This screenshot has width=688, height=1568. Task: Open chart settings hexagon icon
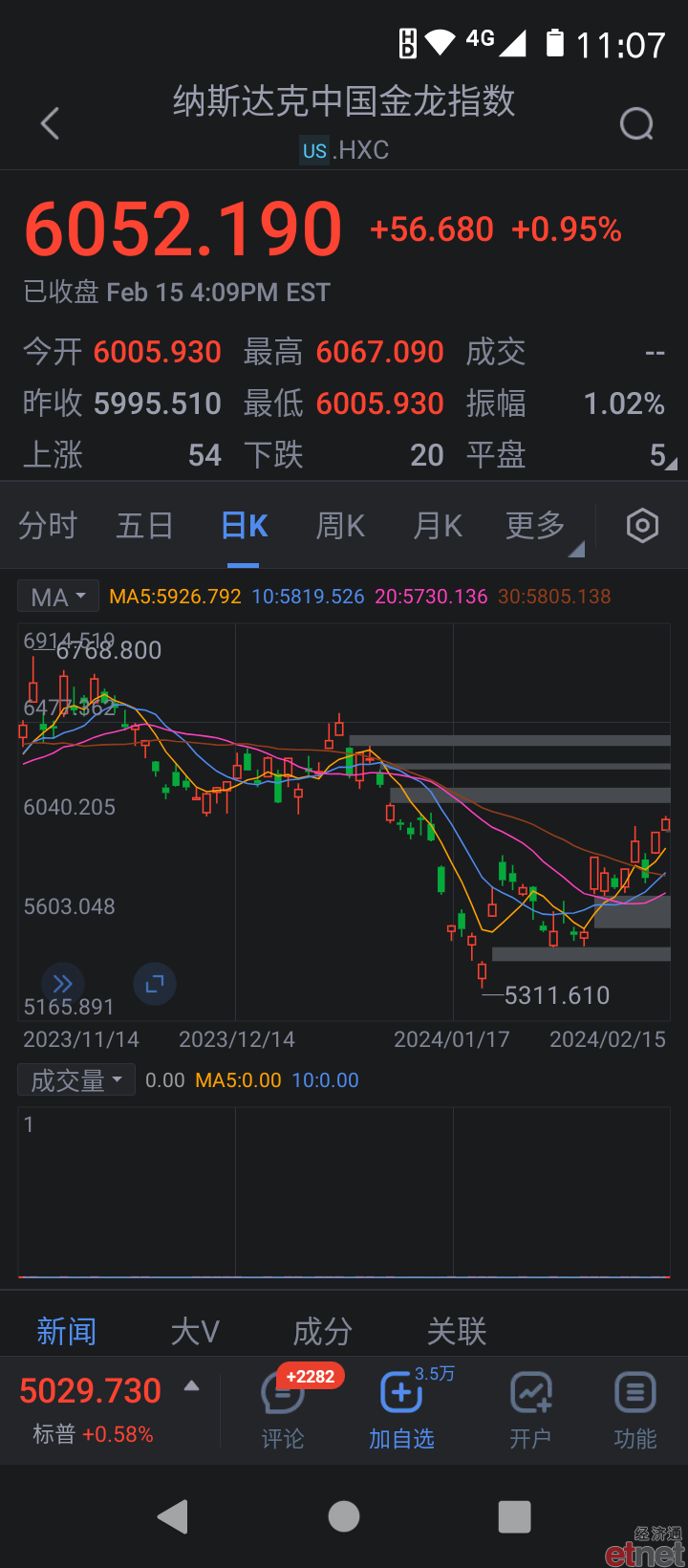(x=642, y=526)
